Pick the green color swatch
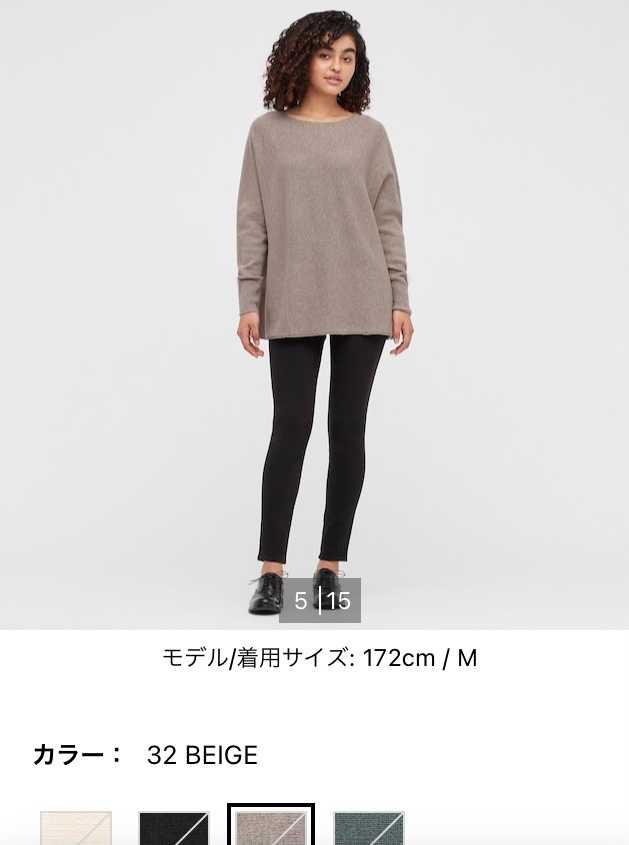 click(x=368, y=828)
